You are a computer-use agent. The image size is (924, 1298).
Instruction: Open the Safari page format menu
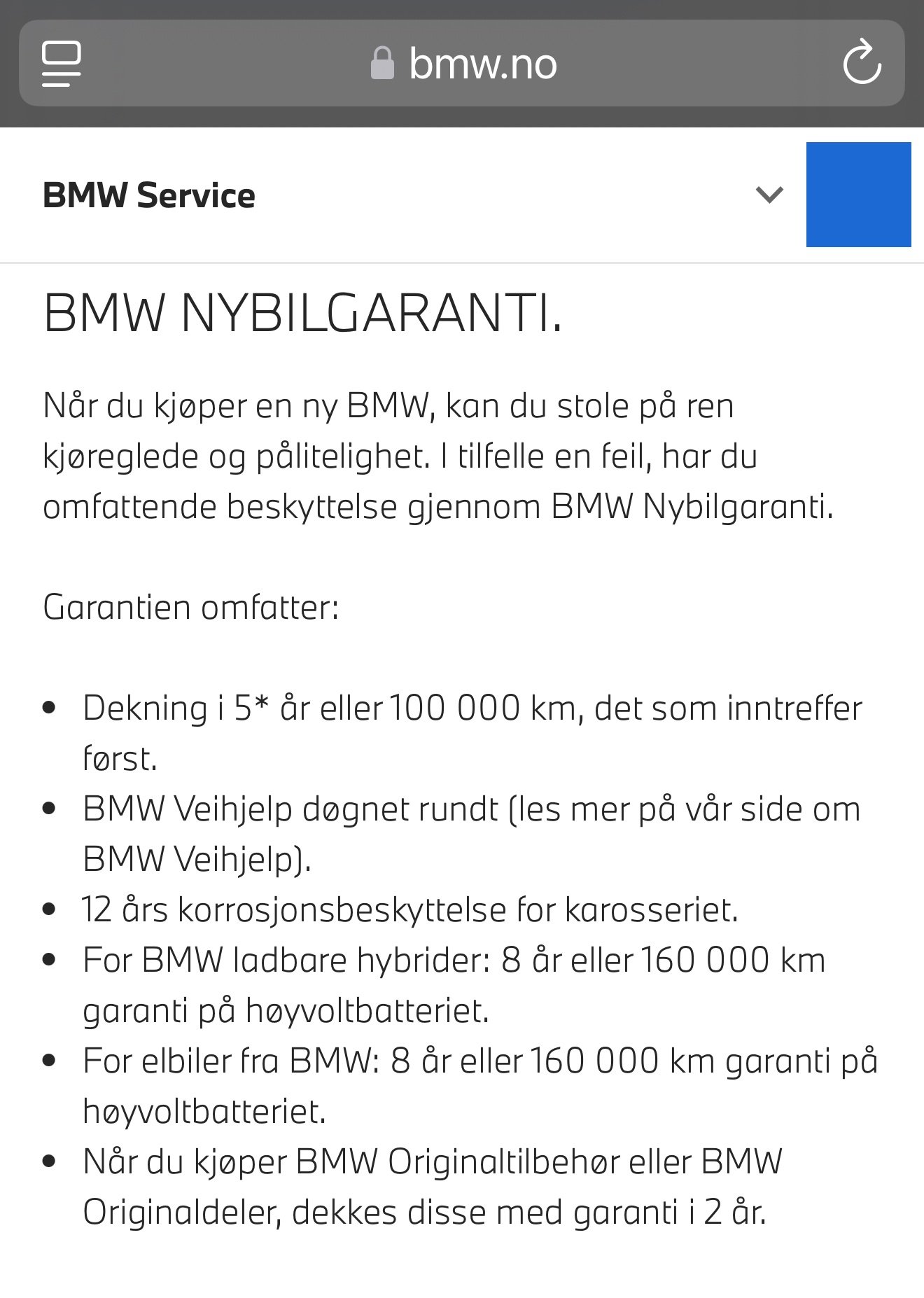(62, 64)
